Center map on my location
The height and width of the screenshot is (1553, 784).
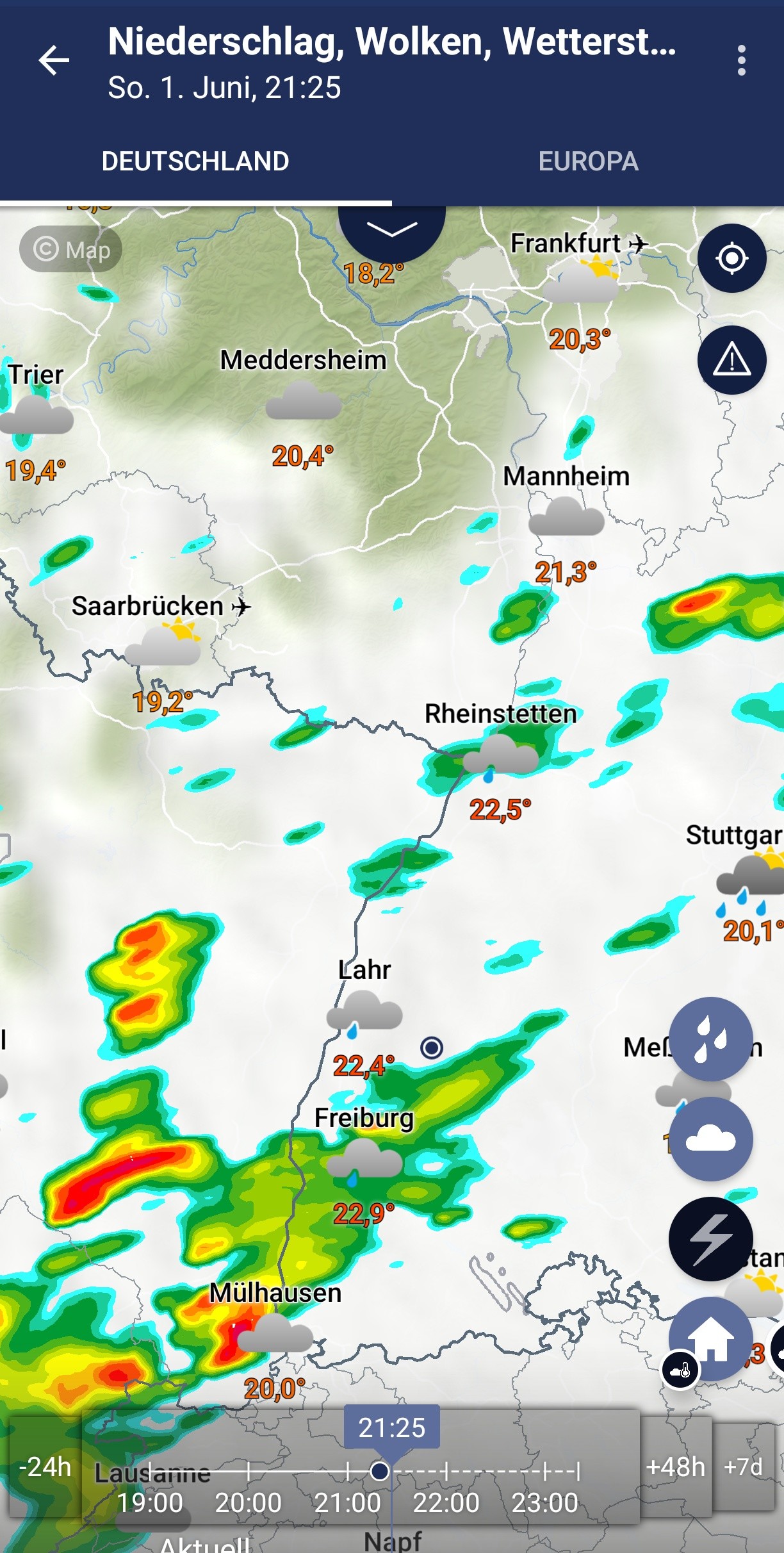tap(732, 258)
